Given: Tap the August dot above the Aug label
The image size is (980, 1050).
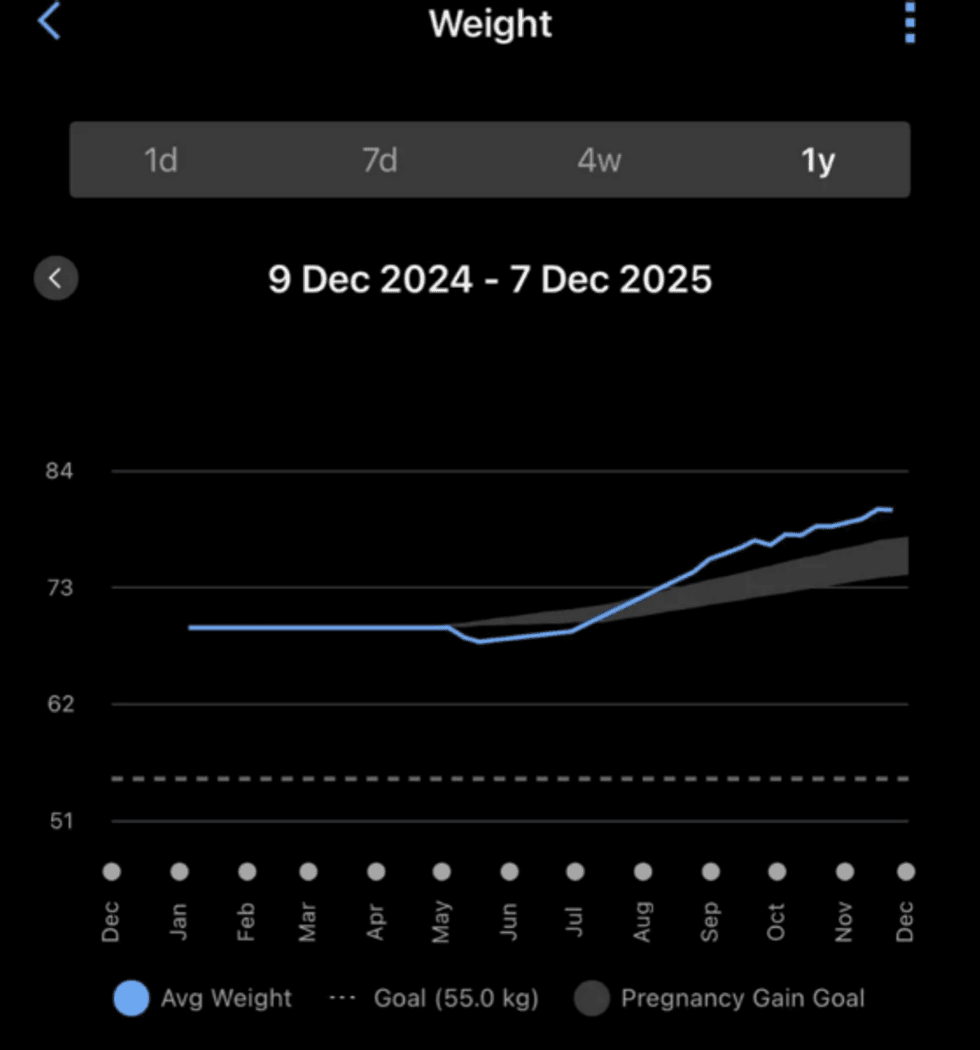Looking at the screenshot, I should click(642, 871).
